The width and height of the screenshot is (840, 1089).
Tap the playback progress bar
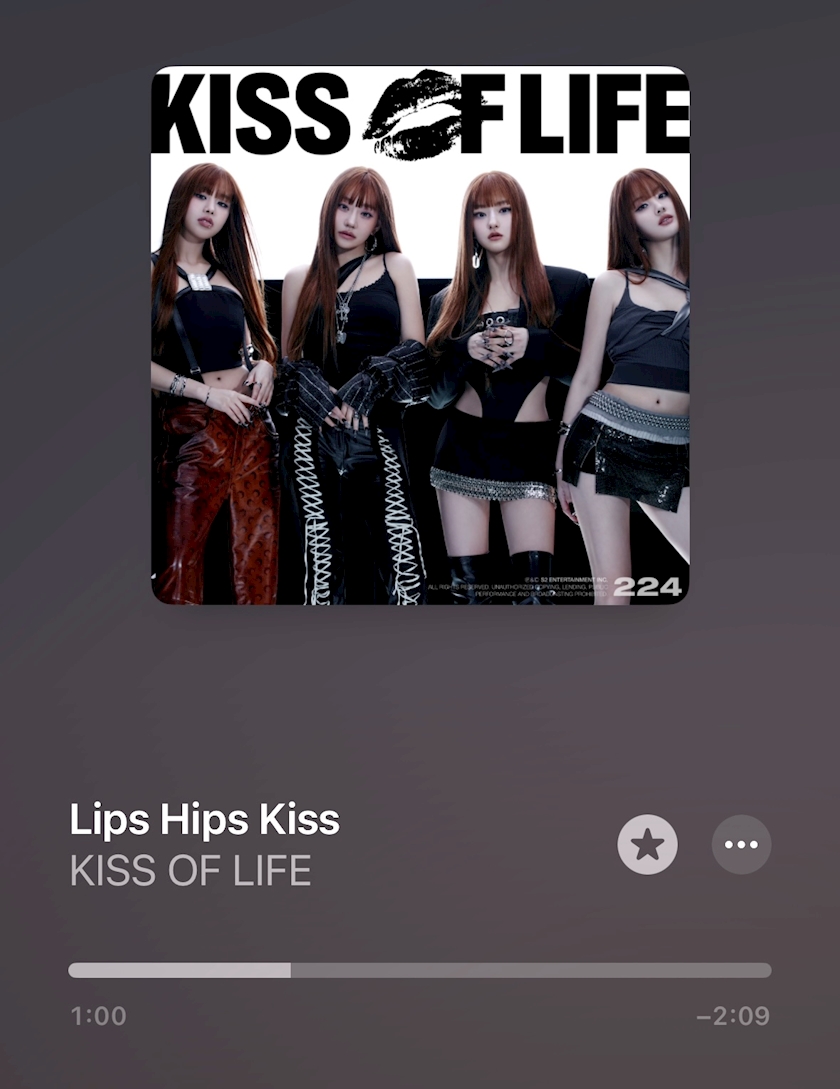pyautogui.click(x=420, y=970)
